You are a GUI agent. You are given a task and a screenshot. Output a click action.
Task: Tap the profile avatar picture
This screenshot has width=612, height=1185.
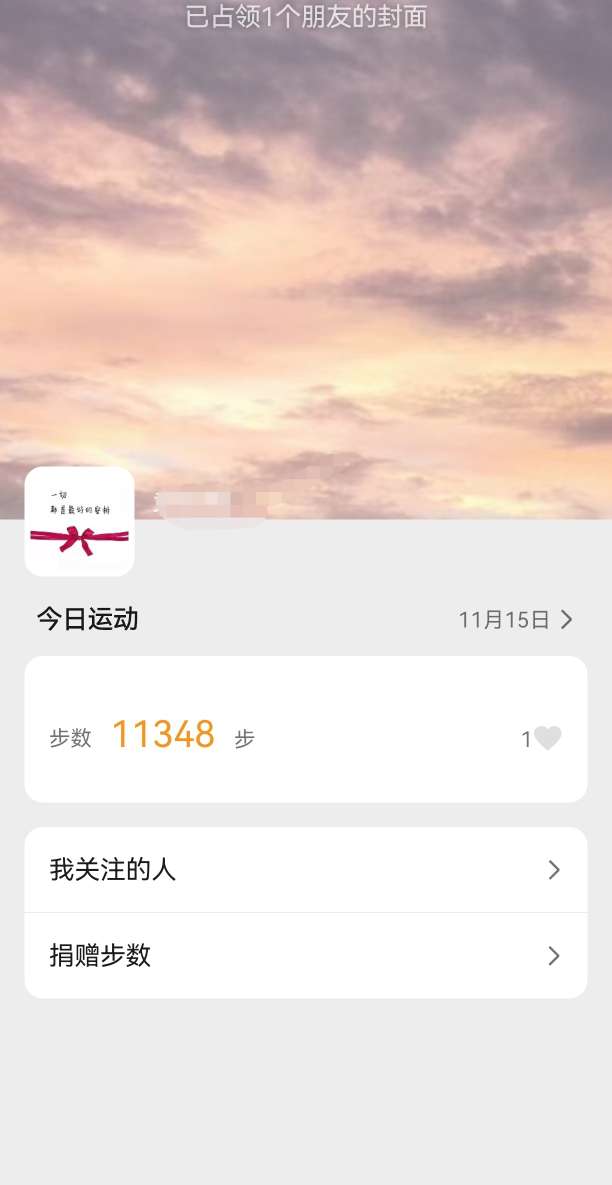pos(80,522)
